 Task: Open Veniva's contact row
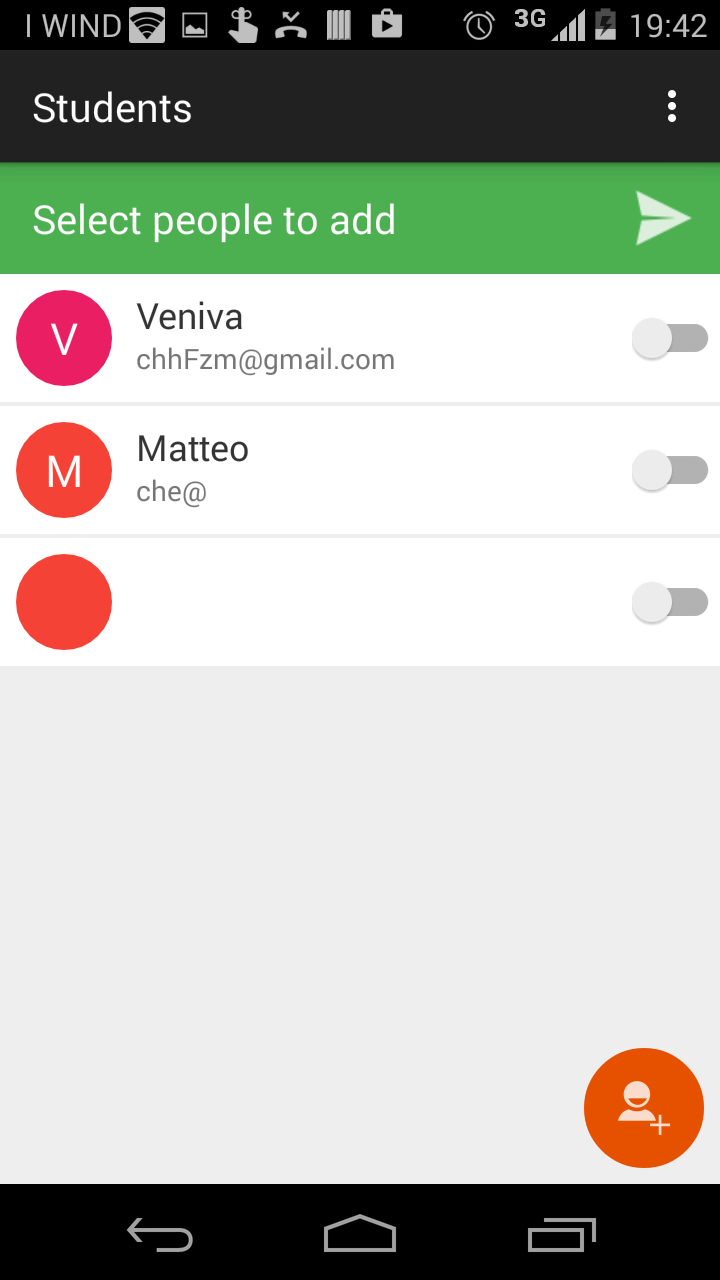tap(300, 338)
